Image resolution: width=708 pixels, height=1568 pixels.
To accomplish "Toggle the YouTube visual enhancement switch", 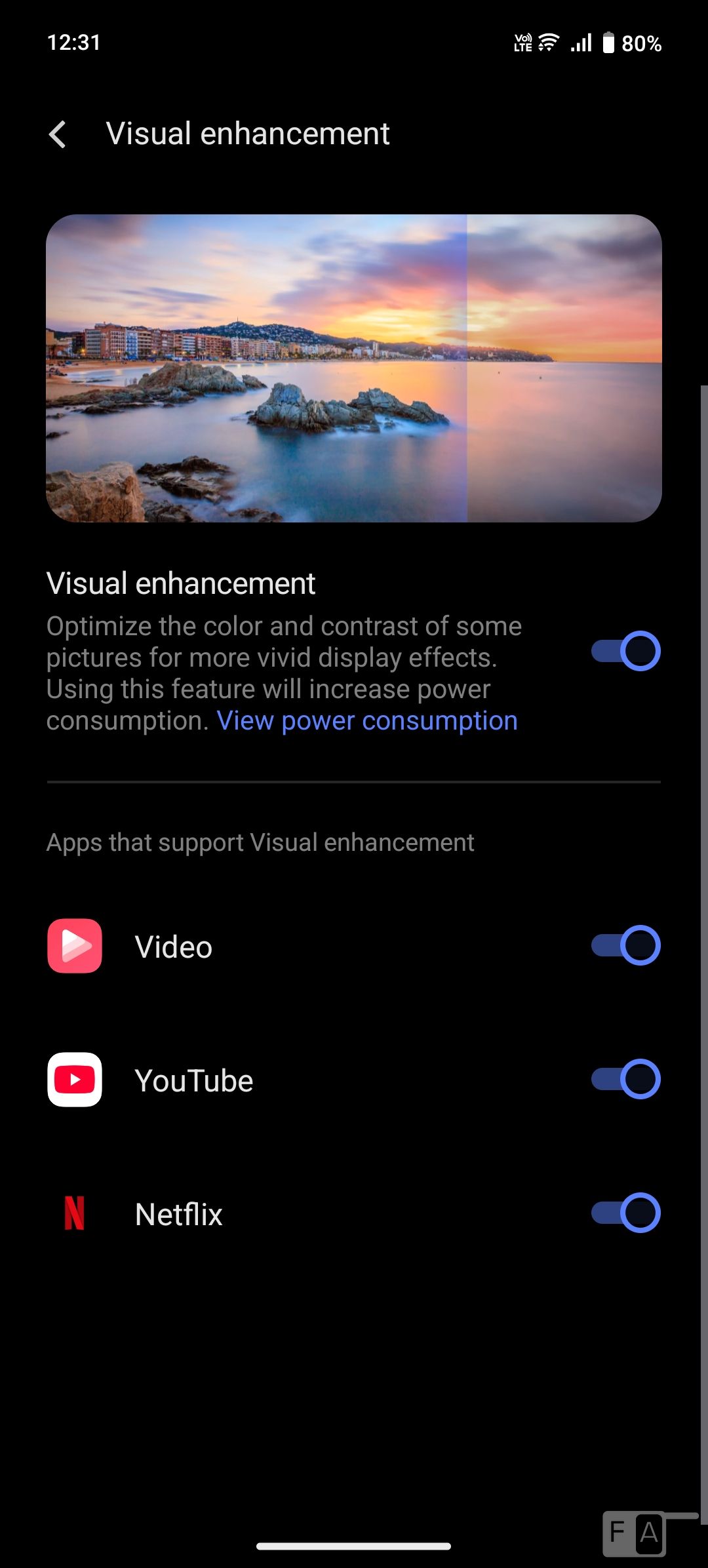I will coord(625,1079).
